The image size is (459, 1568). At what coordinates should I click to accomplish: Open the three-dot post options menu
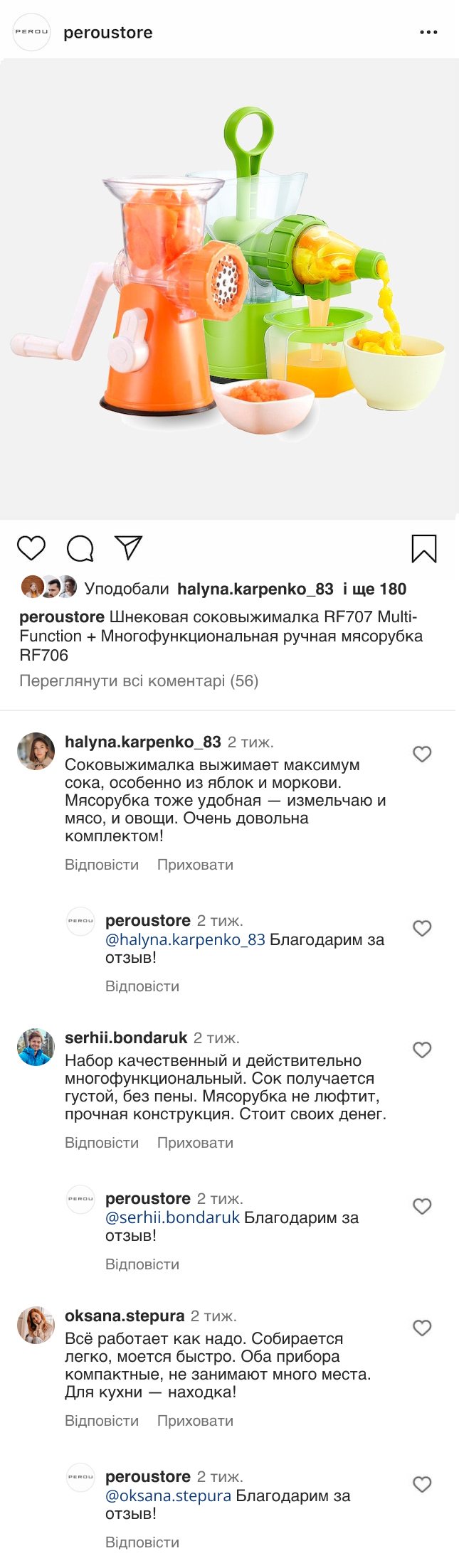pos(428,33)
